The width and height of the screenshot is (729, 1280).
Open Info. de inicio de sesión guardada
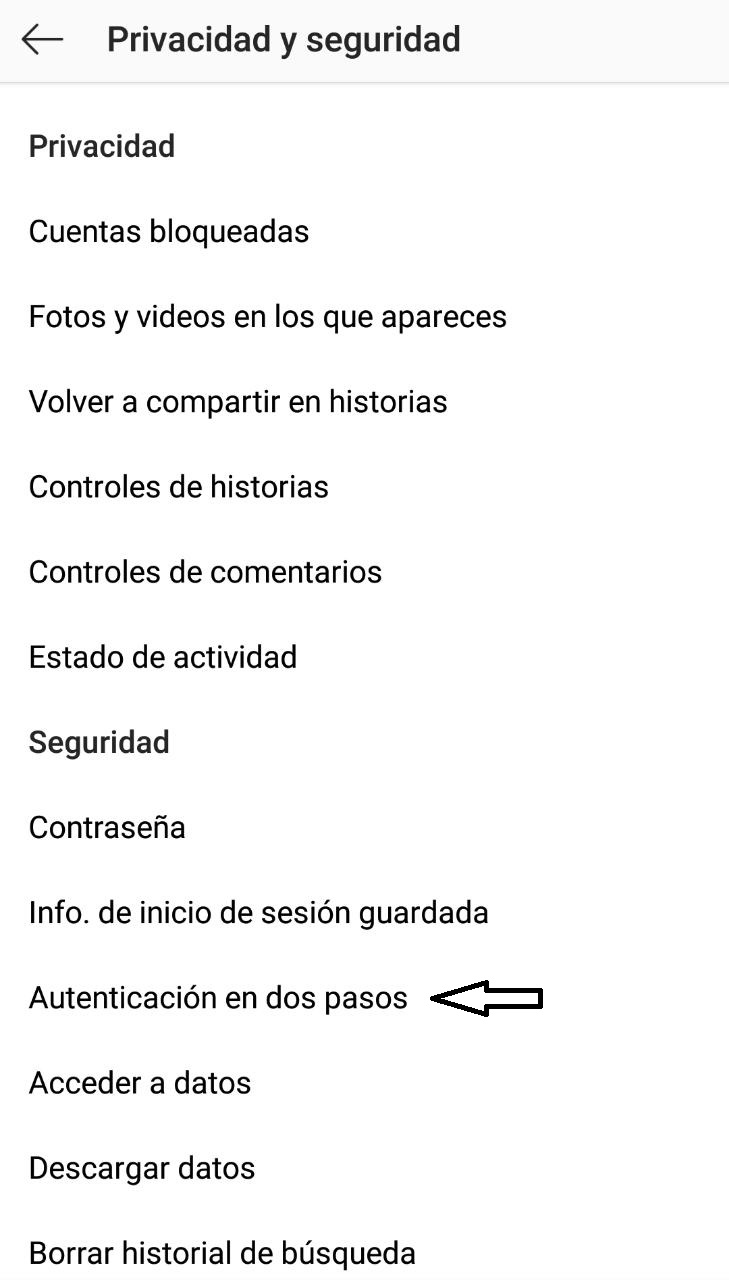coord(259,913)
